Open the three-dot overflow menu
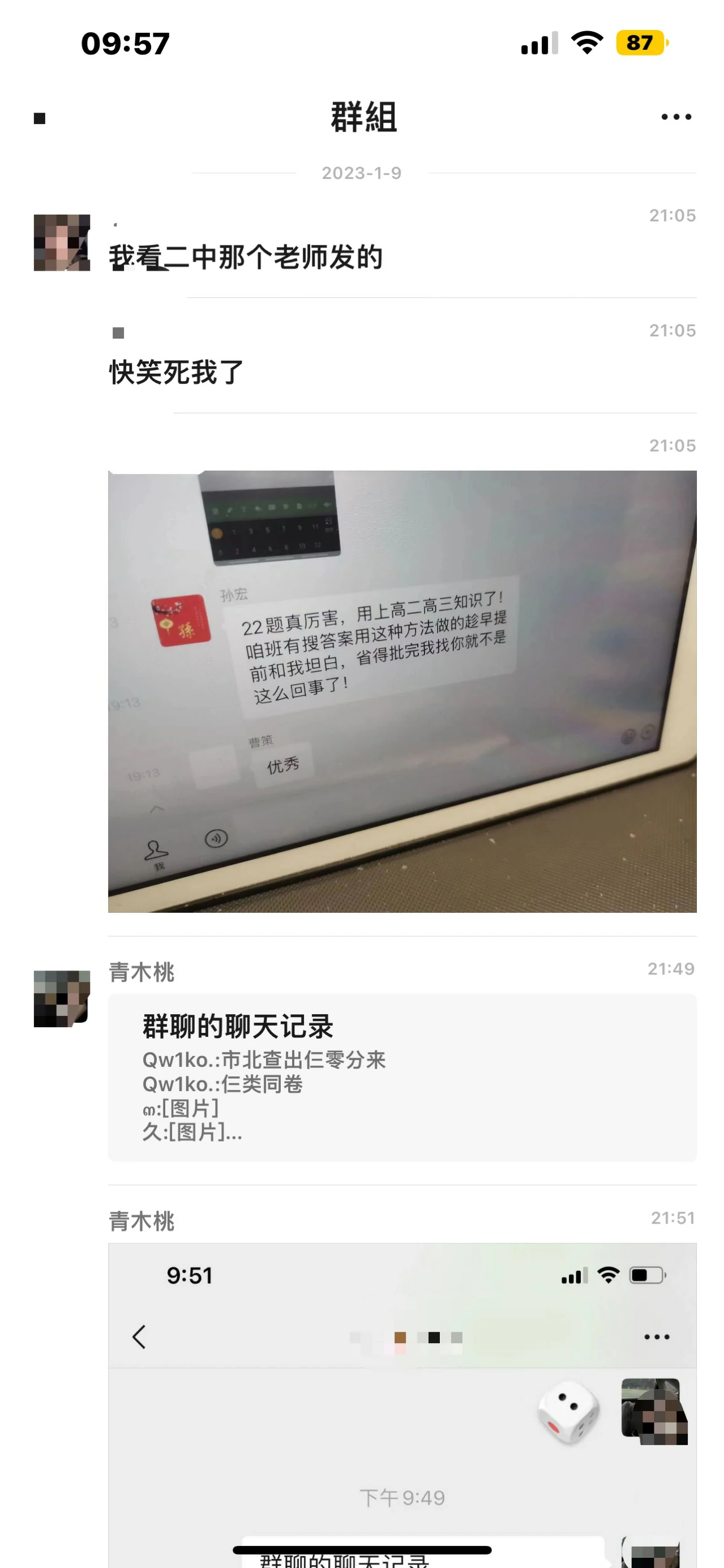This screenshot has width=724, height=1568. click(x=676, y=117)
